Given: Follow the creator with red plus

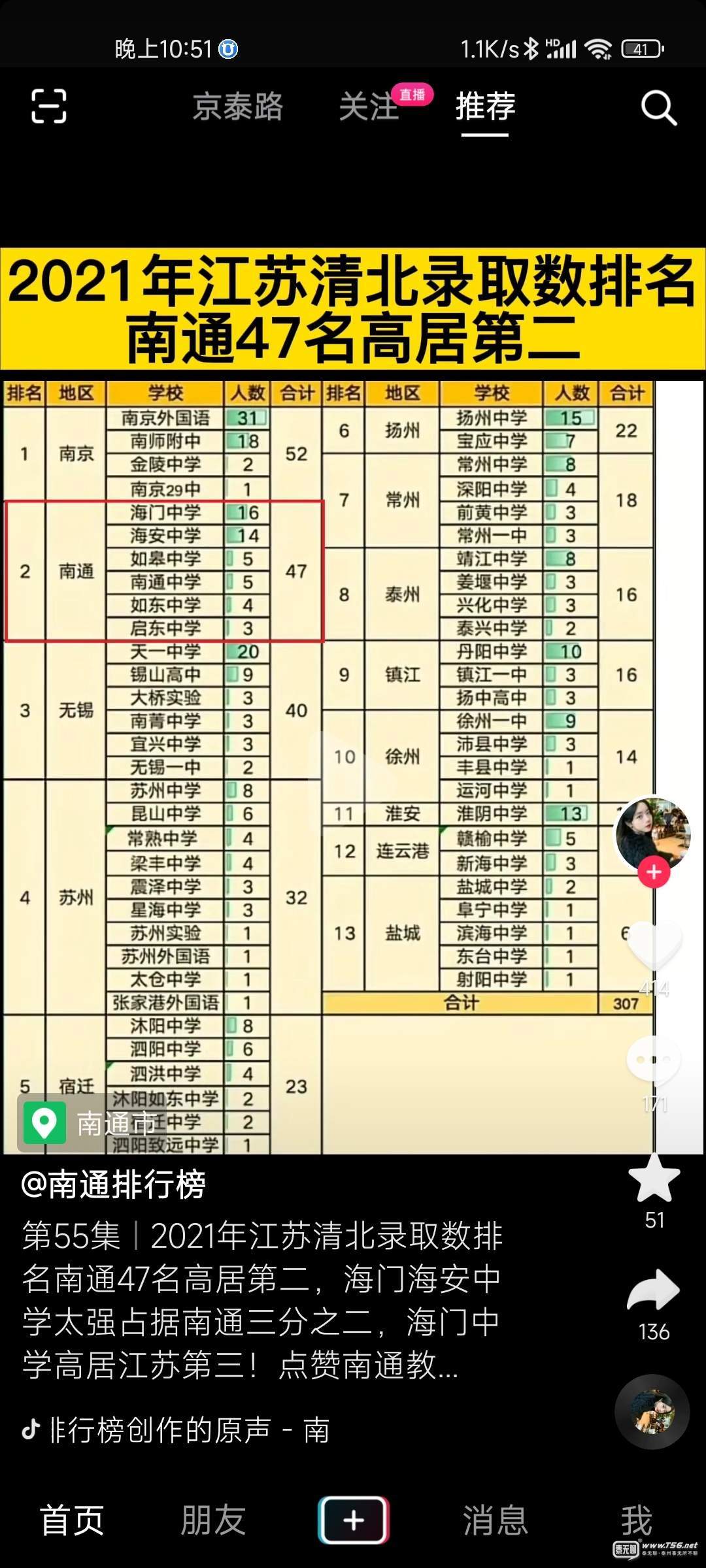Looking at the screenshot, I should [654, 872].
